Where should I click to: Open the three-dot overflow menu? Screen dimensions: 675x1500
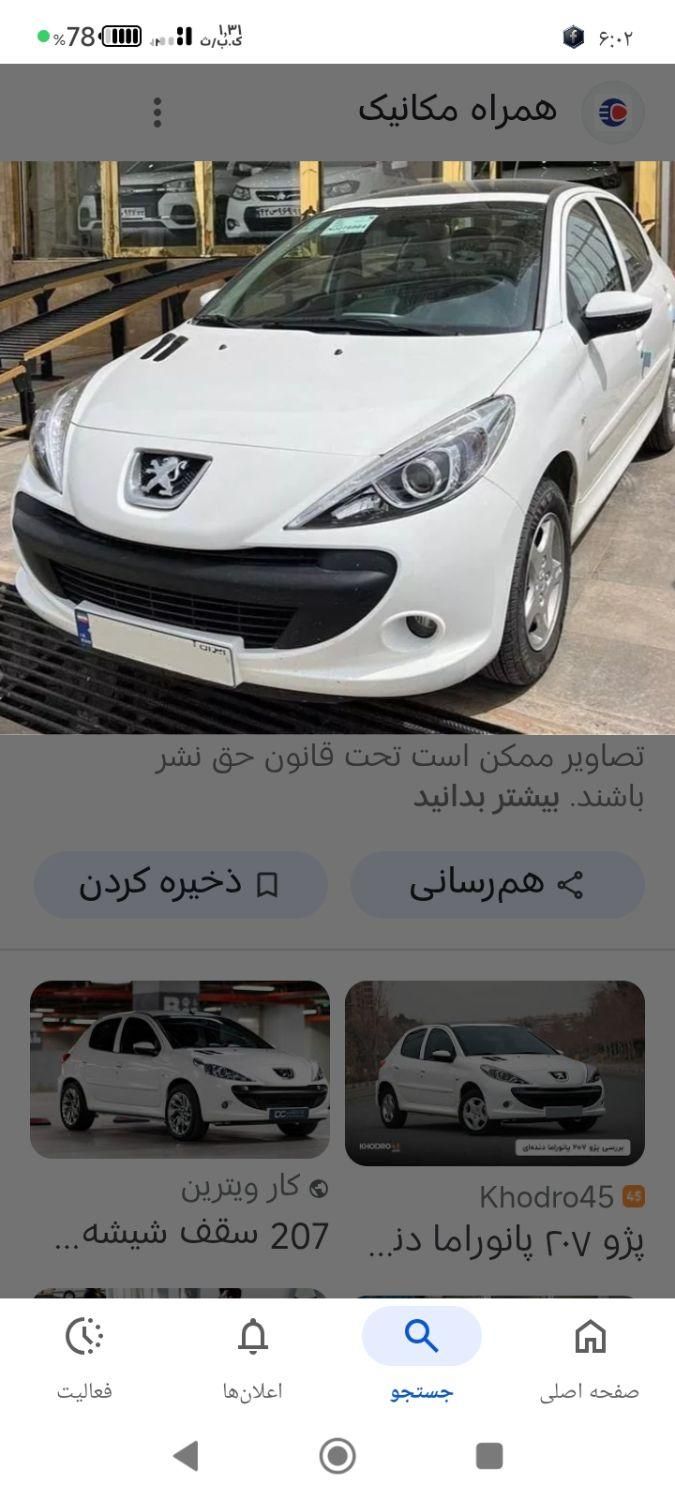click(x=157, y=112)
